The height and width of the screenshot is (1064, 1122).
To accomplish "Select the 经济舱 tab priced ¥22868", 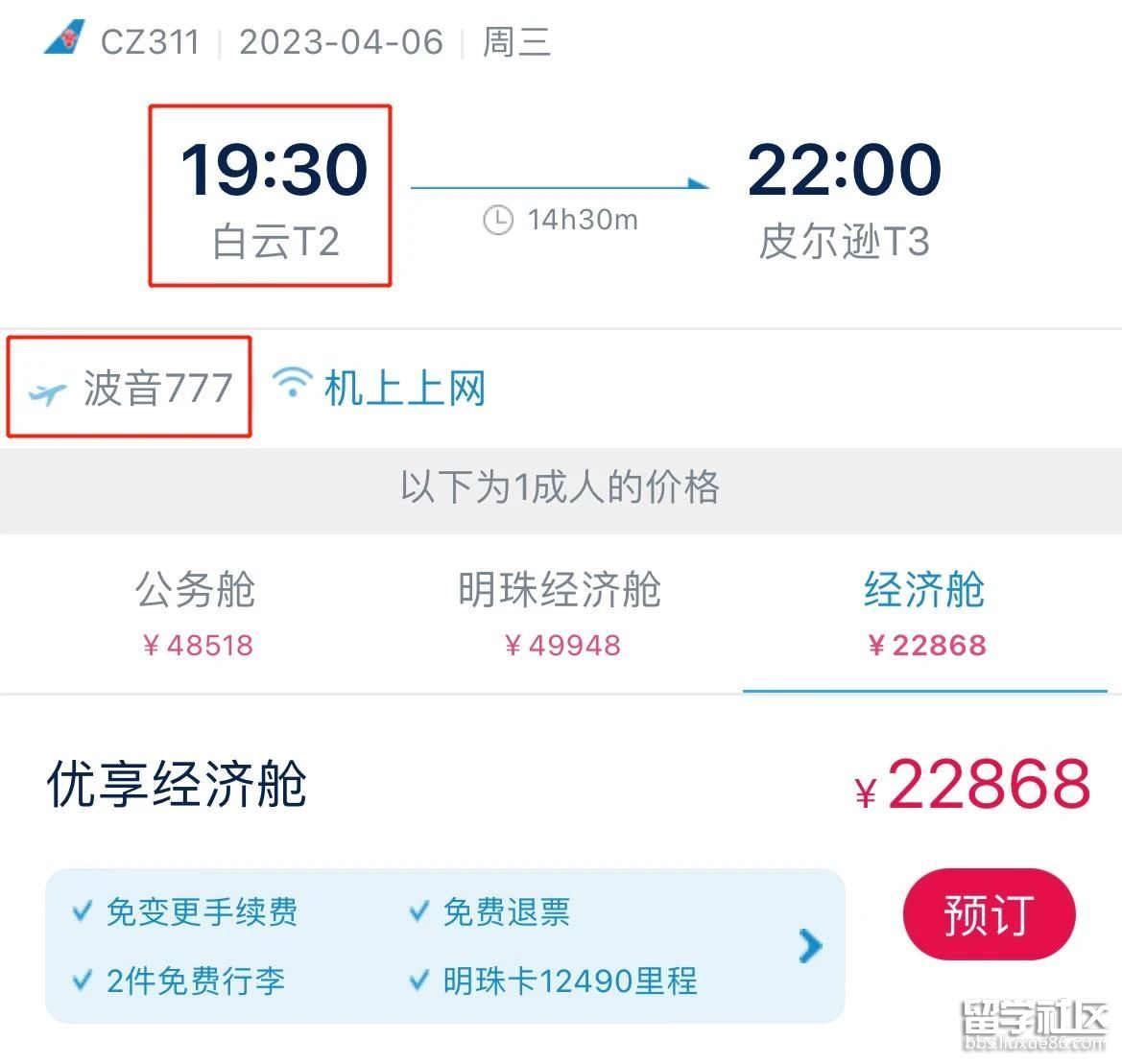I will 924,611.
